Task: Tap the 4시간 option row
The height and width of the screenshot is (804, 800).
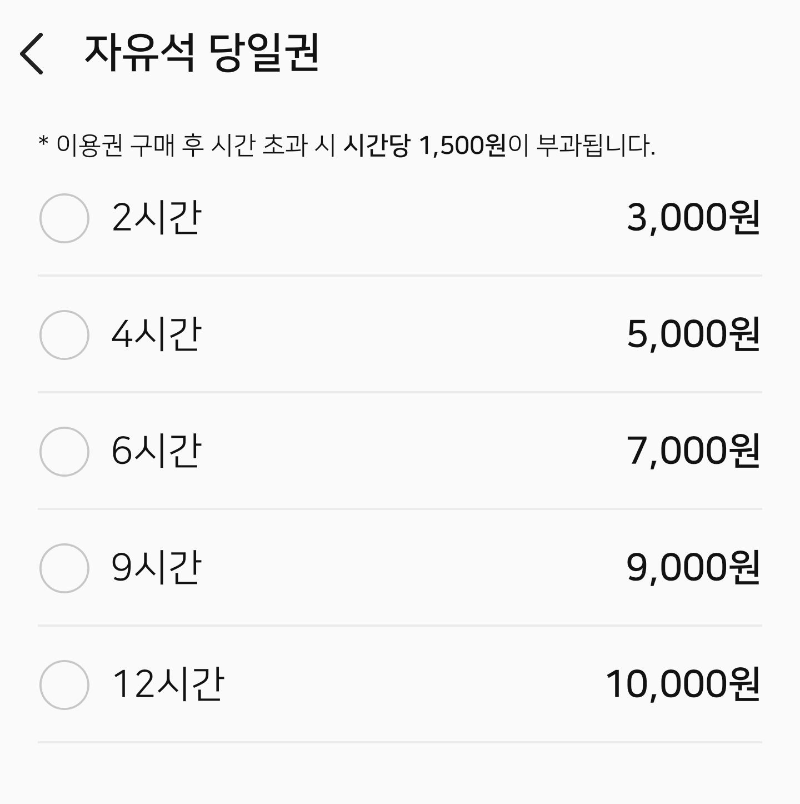Action: 400,336
